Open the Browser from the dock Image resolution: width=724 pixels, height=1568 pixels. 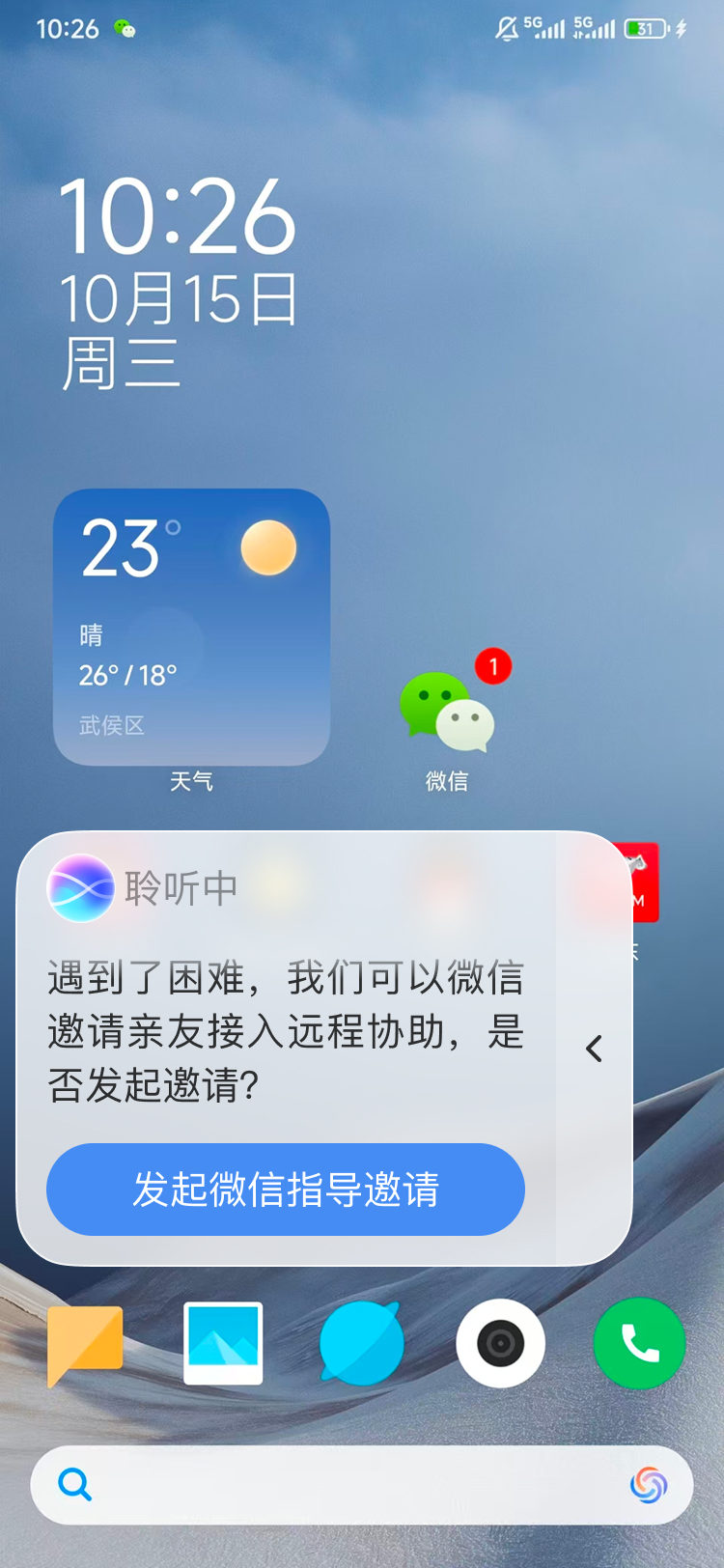[x=362, y=1343]
